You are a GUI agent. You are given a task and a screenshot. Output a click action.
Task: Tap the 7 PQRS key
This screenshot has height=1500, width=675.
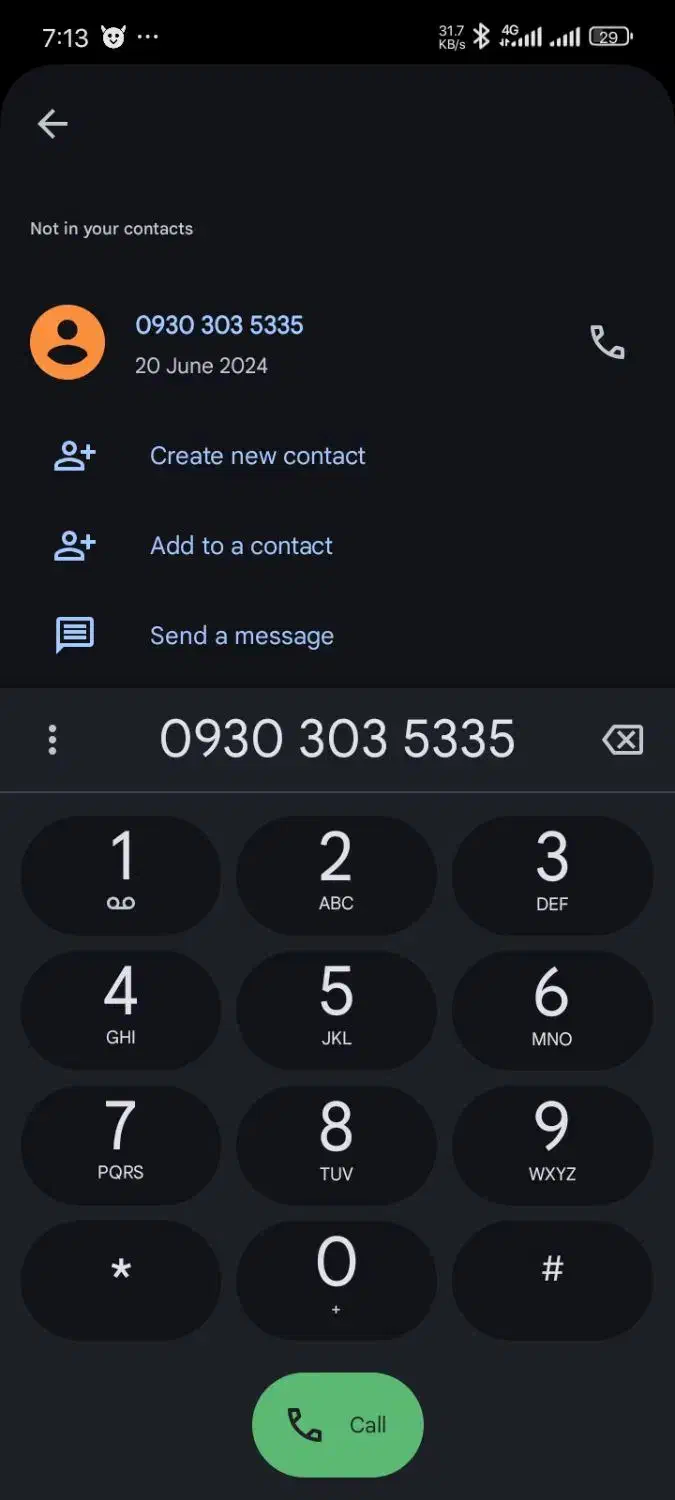(121, 1145)
